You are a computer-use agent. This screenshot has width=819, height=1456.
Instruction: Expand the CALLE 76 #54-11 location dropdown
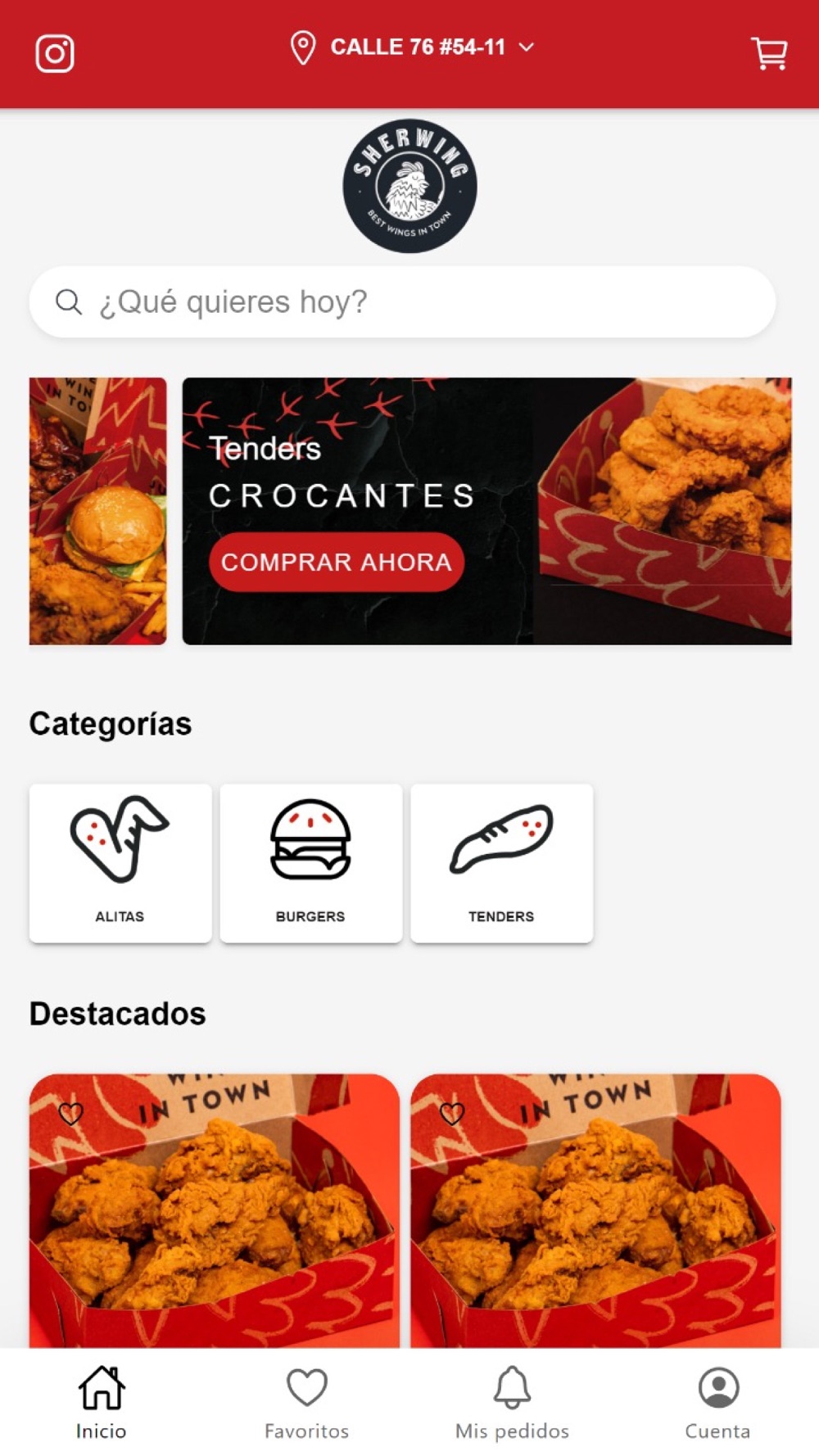pos(413,47)
